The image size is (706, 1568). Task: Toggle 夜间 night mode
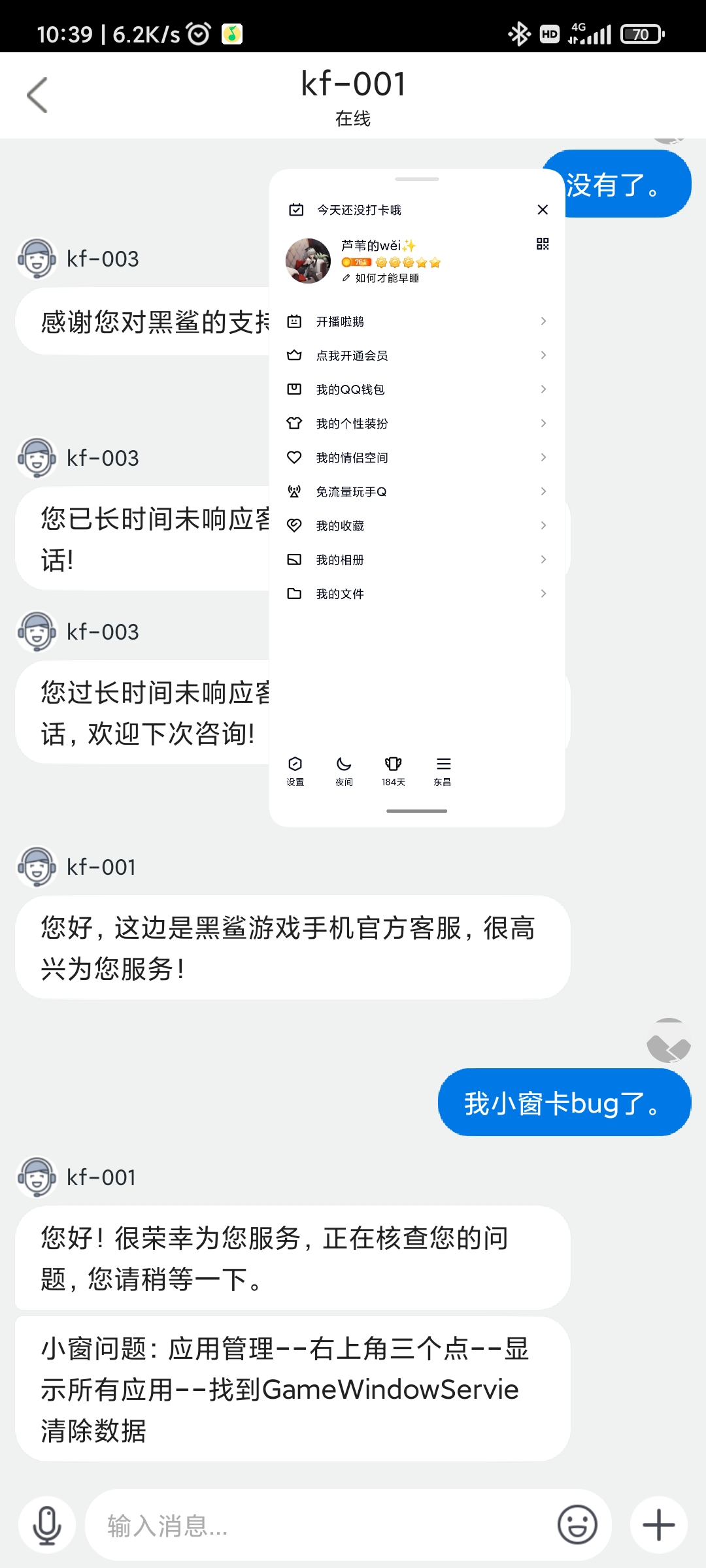pyautogui.click(x=344, y=770)
